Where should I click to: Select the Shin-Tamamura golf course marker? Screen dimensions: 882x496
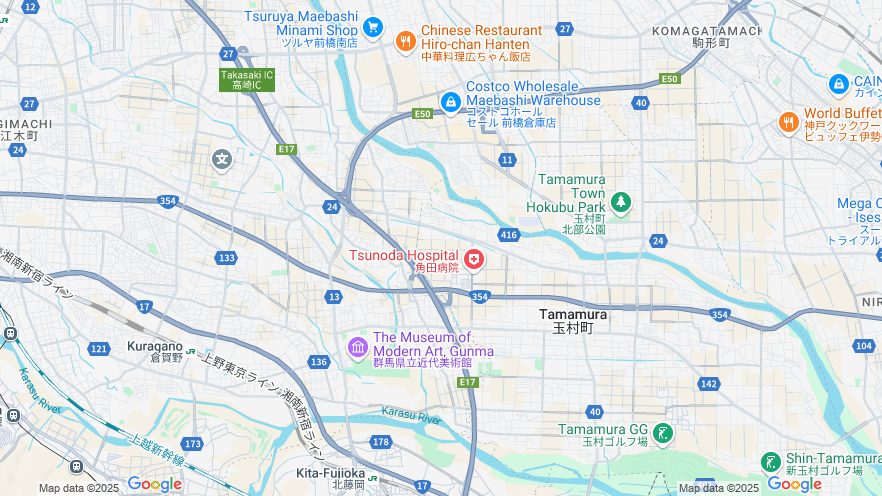pos(771,462)
